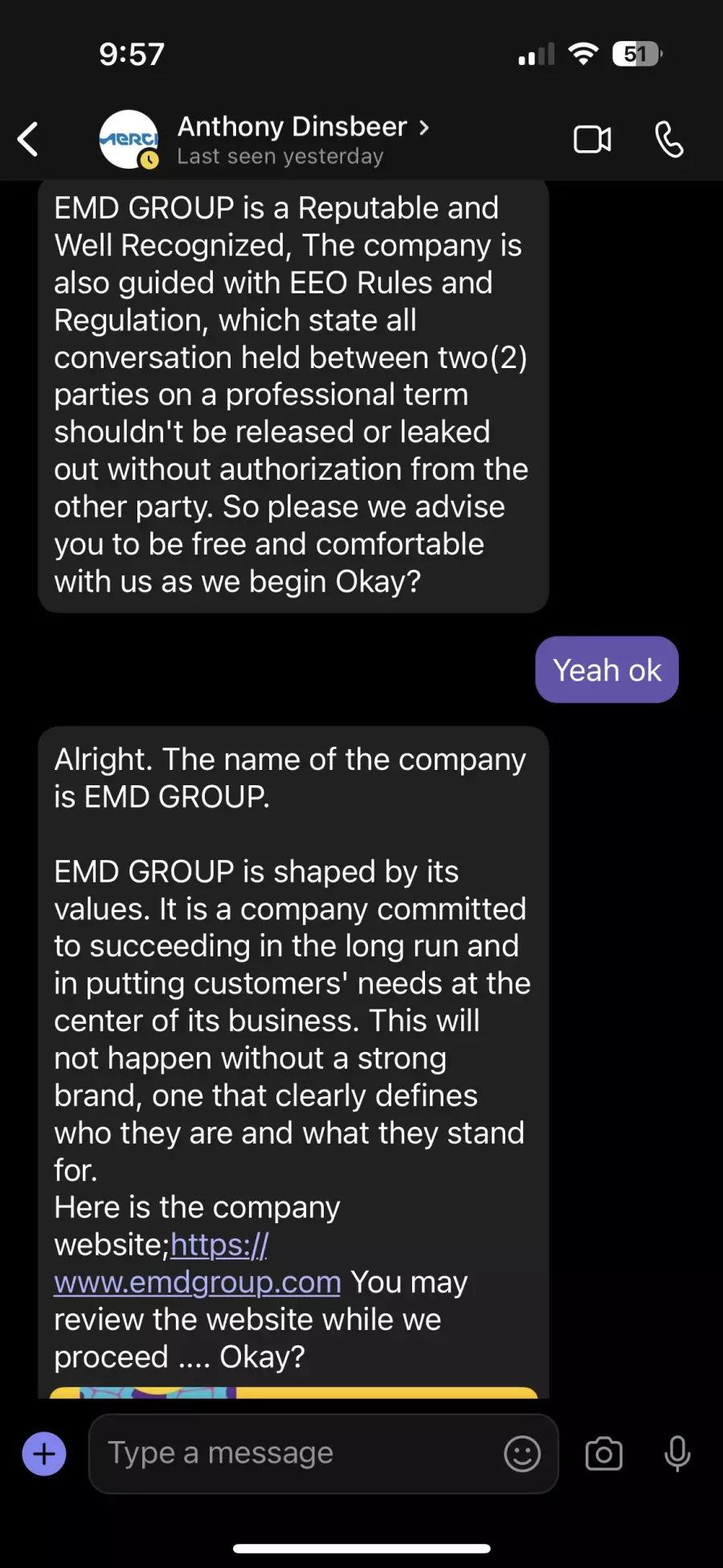This screenshot has width=723, height=1568.
Task: Focus the Type a message field
Action: (x=297, y=1454)
